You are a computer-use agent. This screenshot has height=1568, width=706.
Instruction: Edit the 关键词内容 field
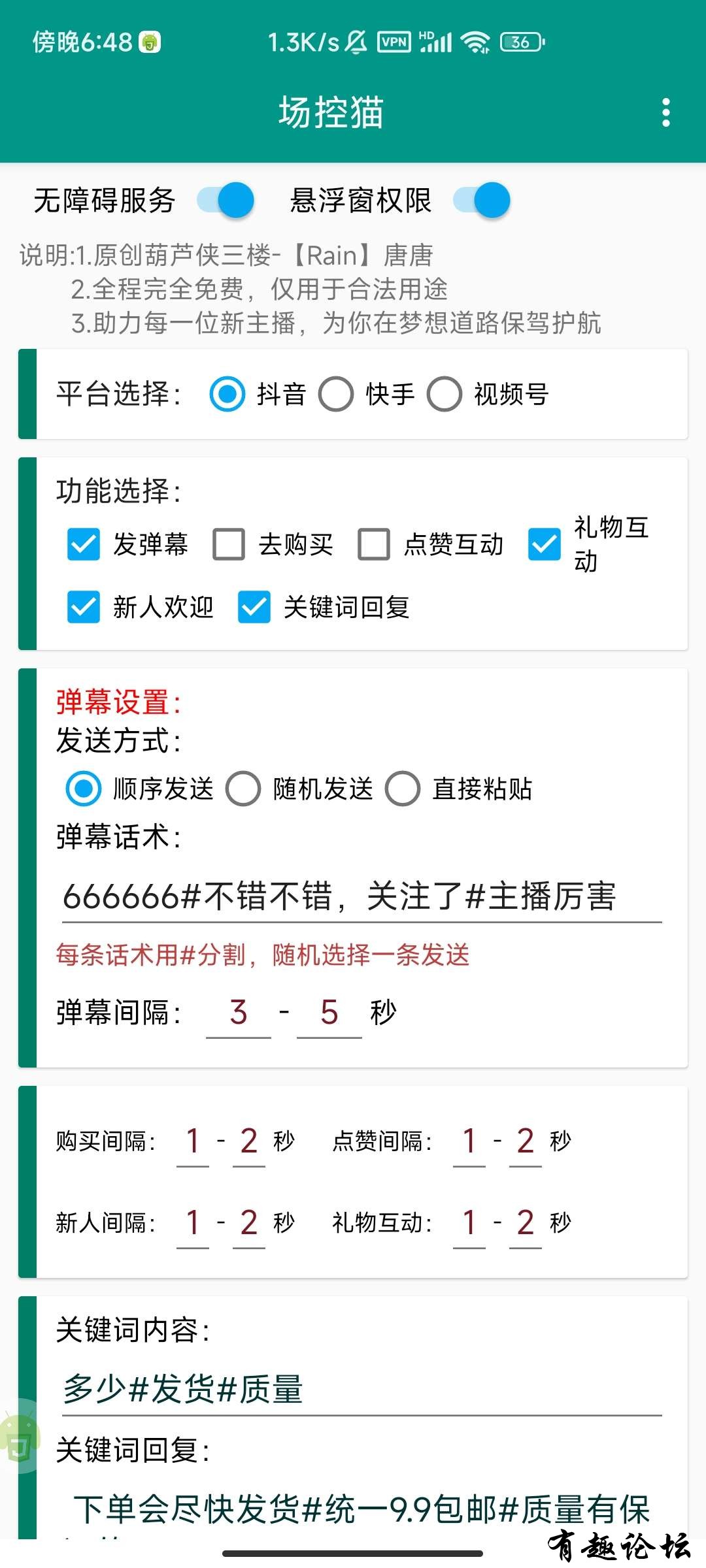click(x=361, y=1389)
